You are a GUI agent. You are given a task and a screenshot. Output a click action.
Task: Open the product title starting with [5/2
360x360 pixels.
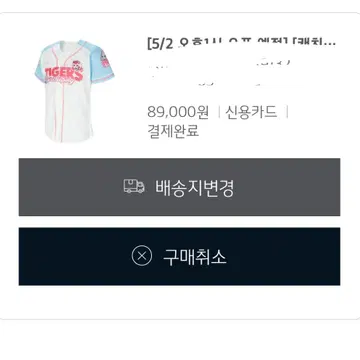coord(241,44)
